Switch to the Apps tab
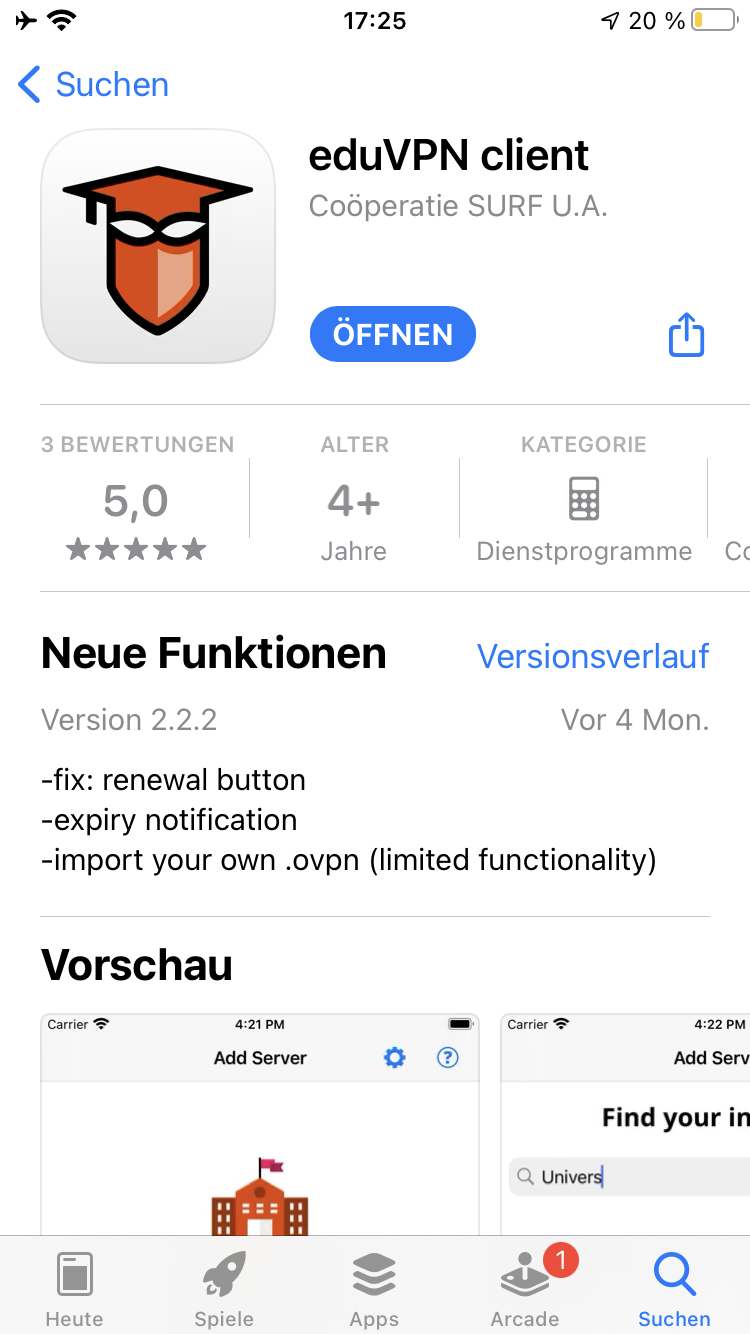This screenshot has height=1334, width=750. (x=374, y=1290)
